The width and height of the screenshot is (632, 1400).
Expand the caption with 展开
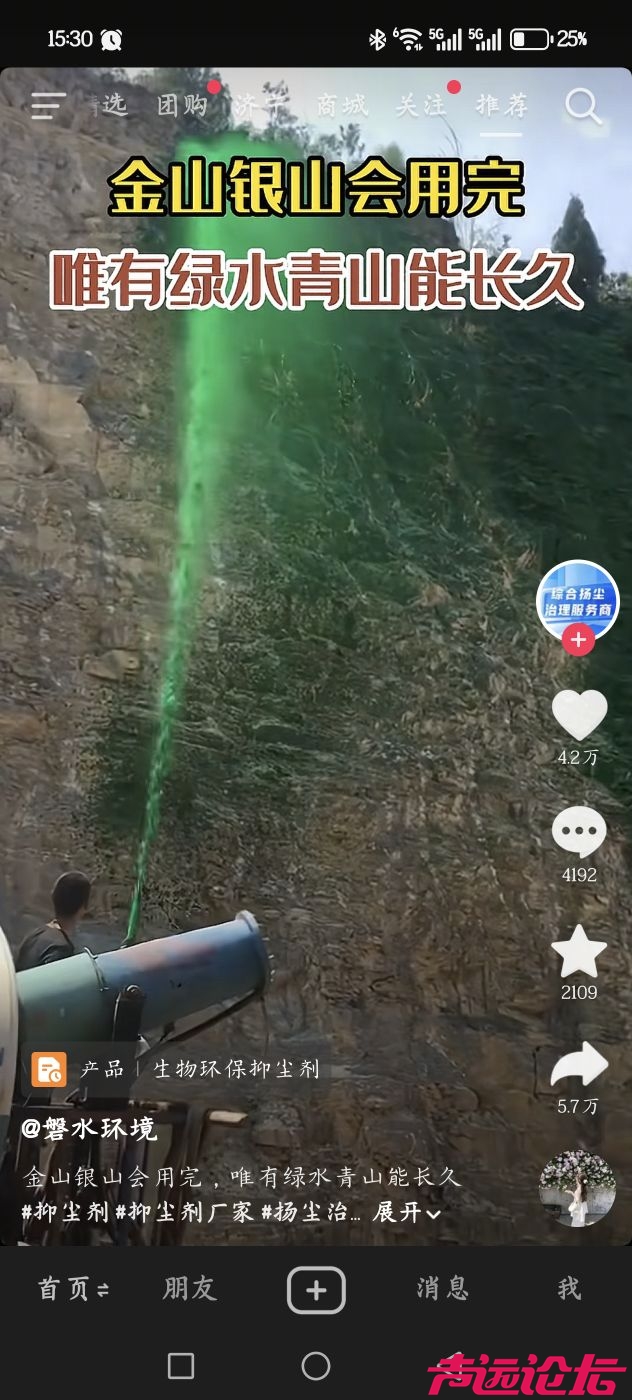click(x=406, y=1213)
